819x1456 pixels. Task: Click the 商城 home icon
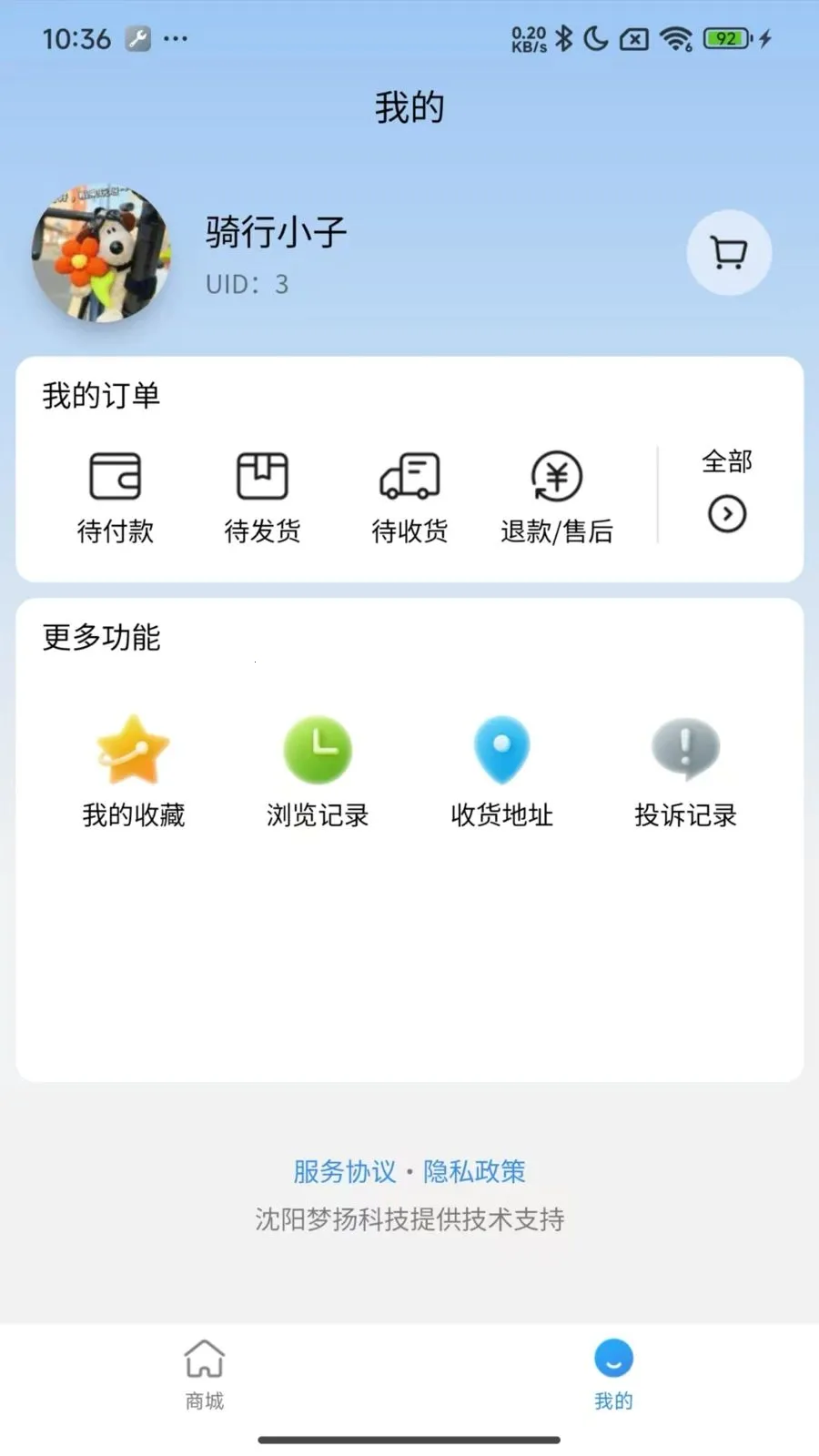click(204, 1360)
